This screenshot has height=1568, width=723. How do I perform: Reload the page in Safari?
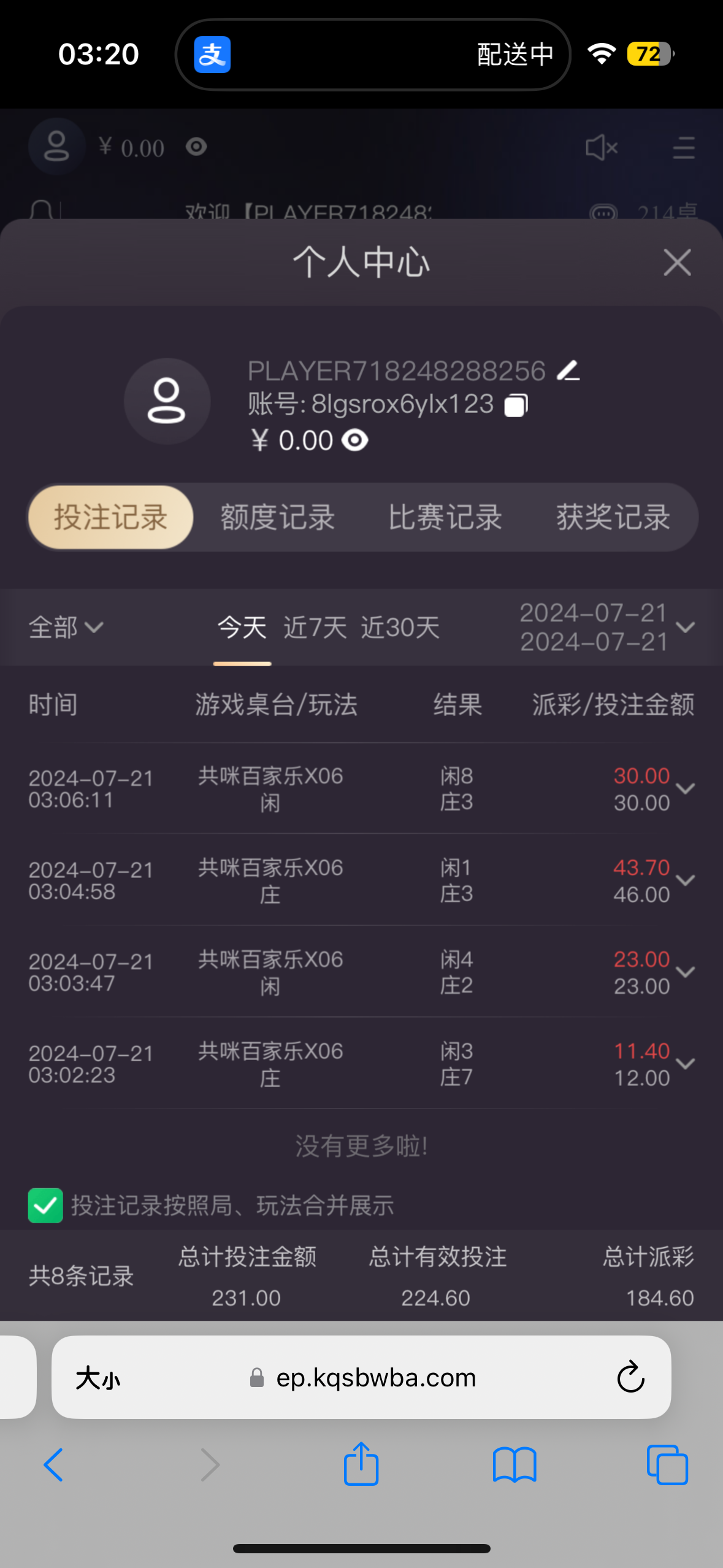[630, 1377]
